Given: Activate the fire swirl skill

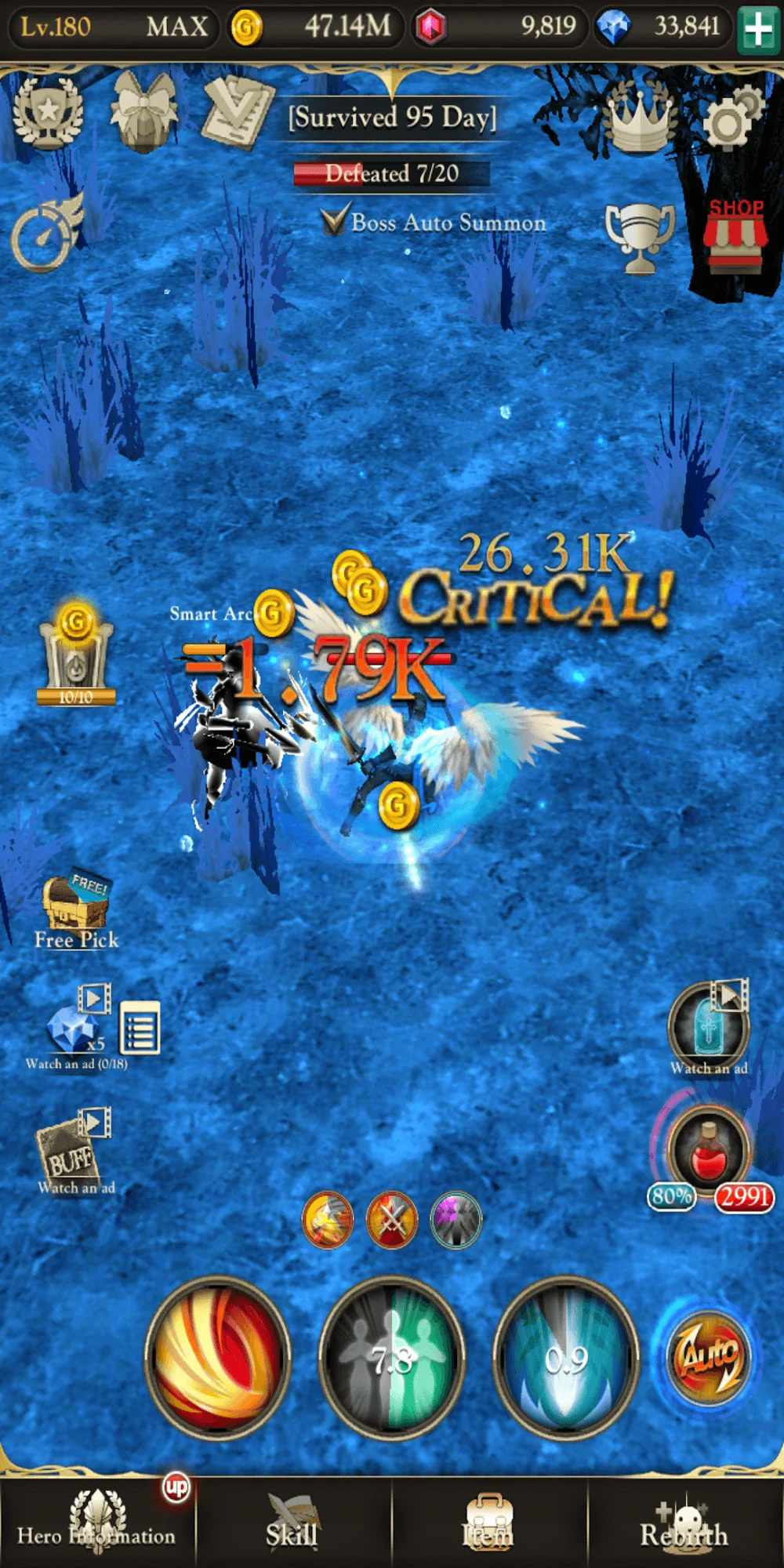Looking at the screenshot, I should (218, 1358).
